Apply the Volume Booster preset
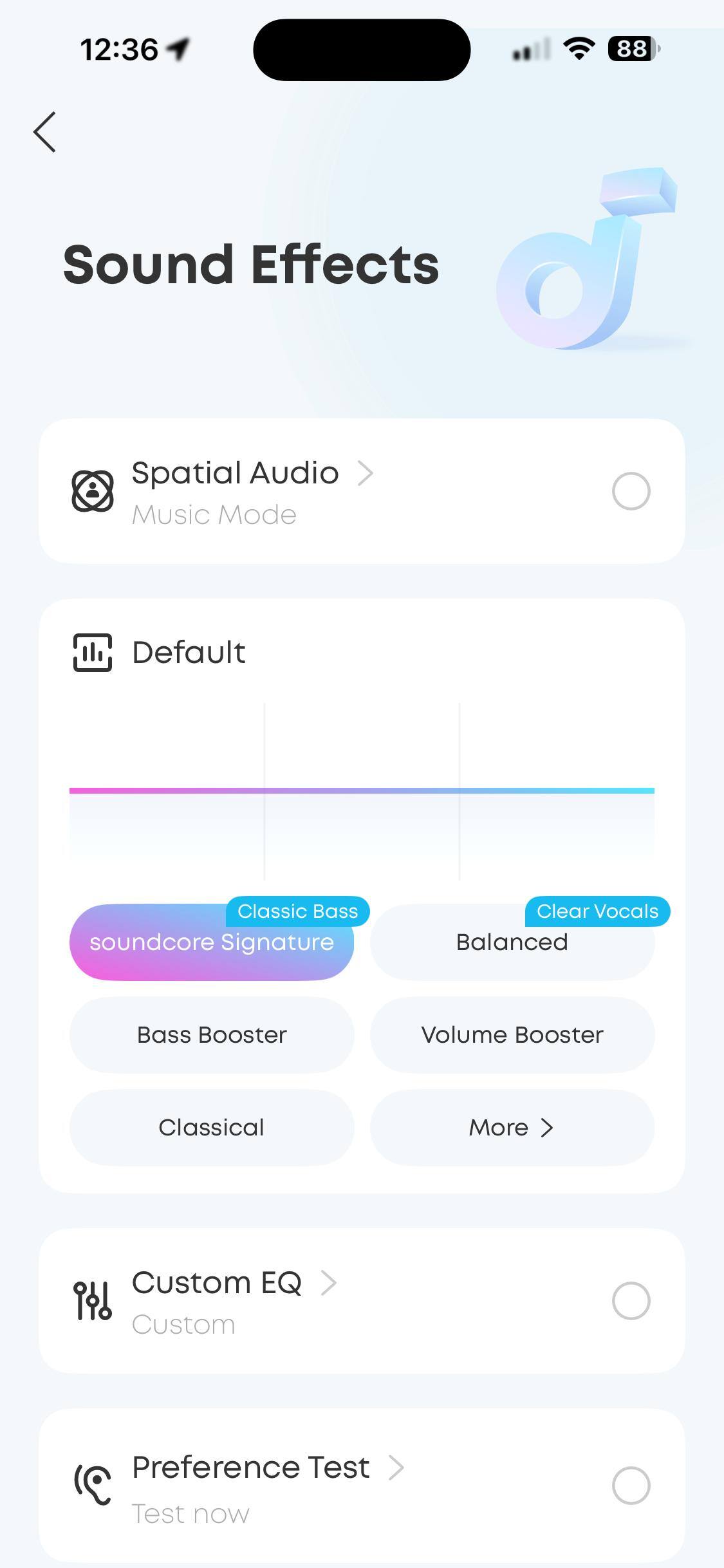 (512, 1035)
